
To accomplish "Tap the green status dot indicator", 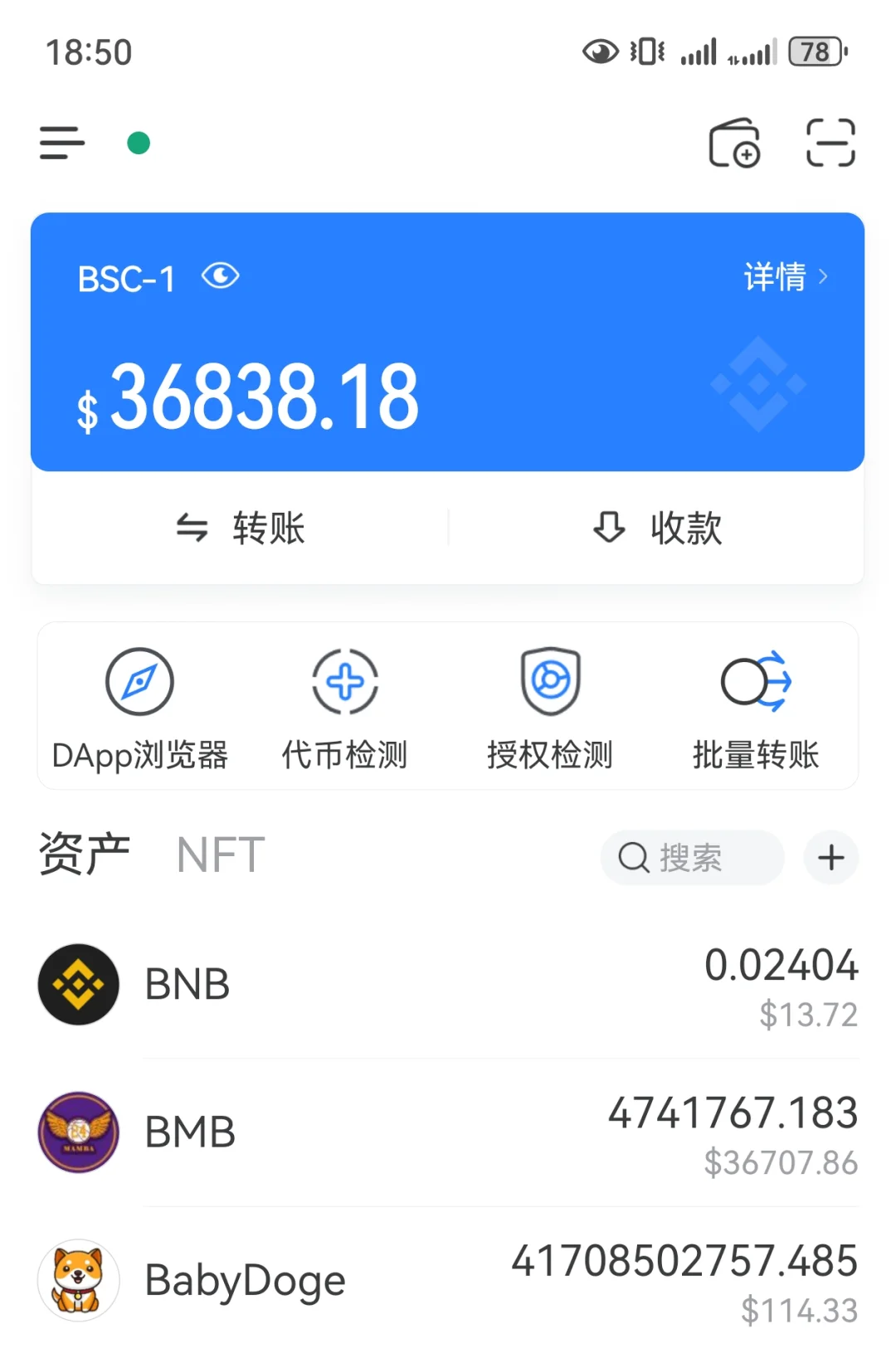I will [139, 142].
